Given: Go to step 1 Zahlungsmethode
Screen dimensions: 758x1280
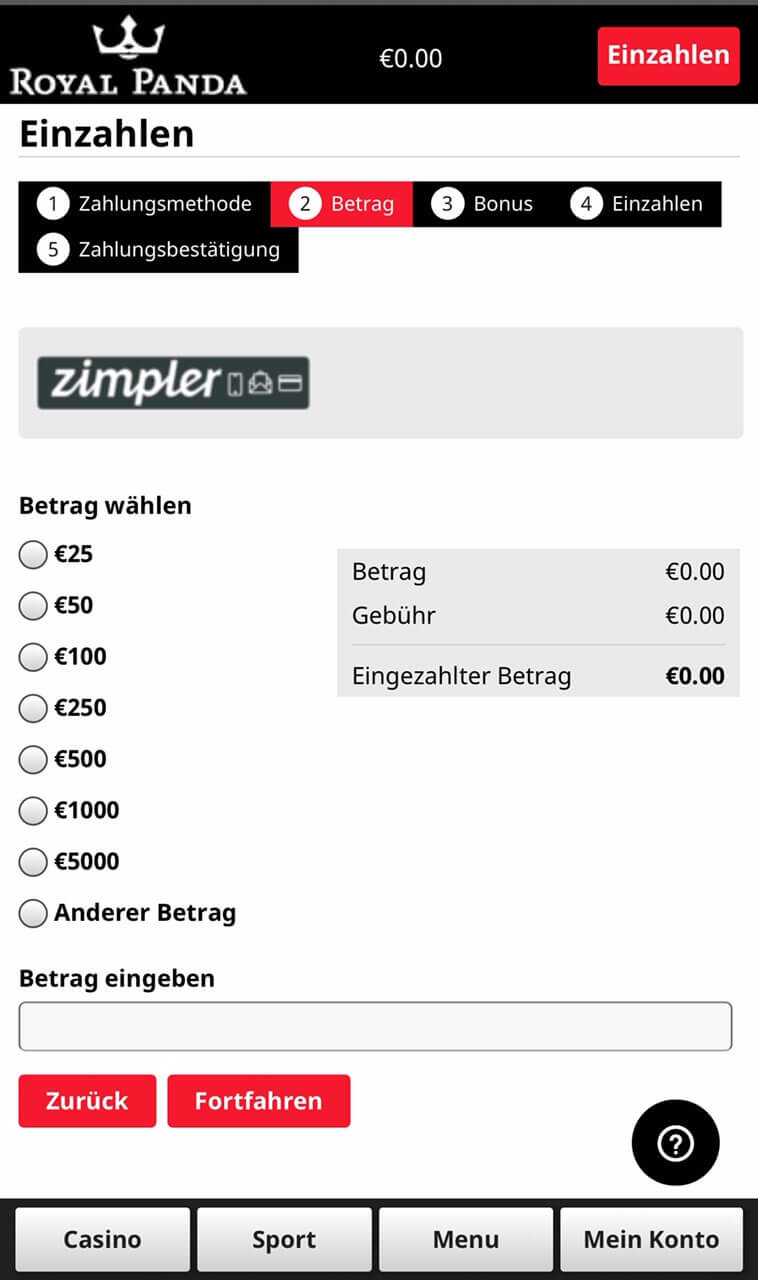Looking at the screenshot, I should (x=145, y=204).
